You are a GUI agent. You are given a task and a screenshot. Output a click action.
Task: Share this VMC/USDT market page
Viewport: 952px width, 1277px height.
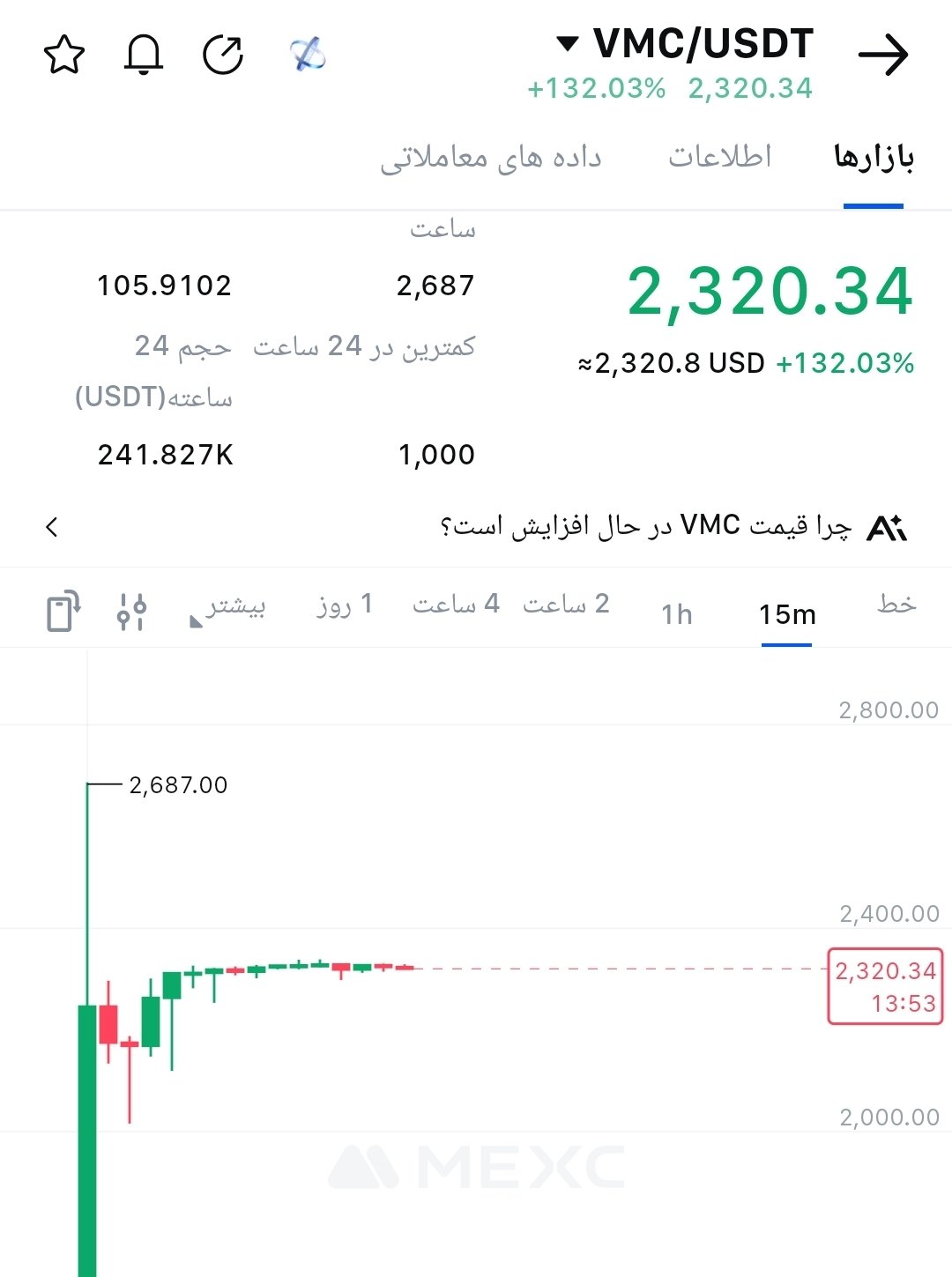(223, 56)
